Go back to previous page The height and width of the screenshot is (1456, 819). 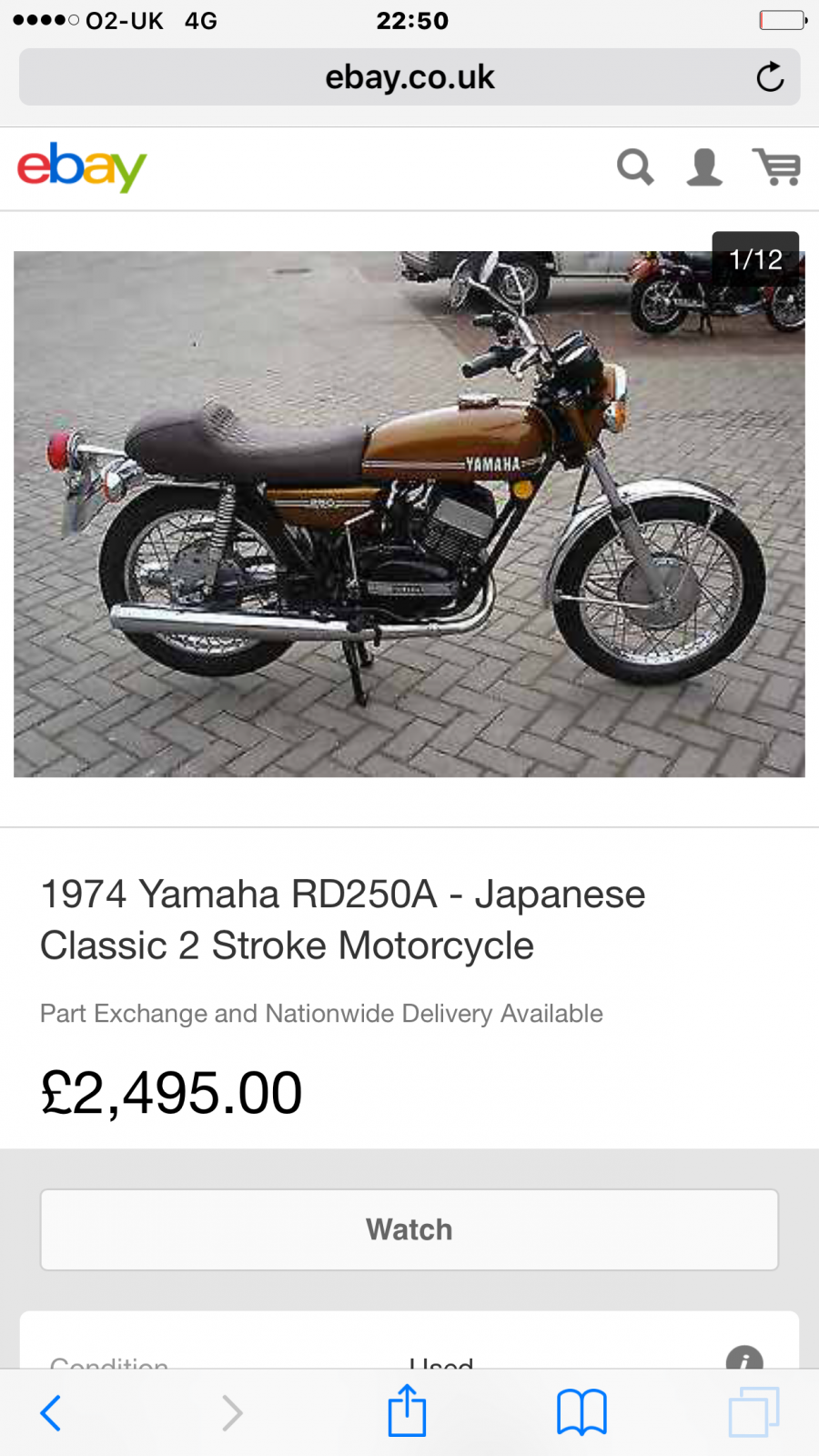click(51, 1413)
